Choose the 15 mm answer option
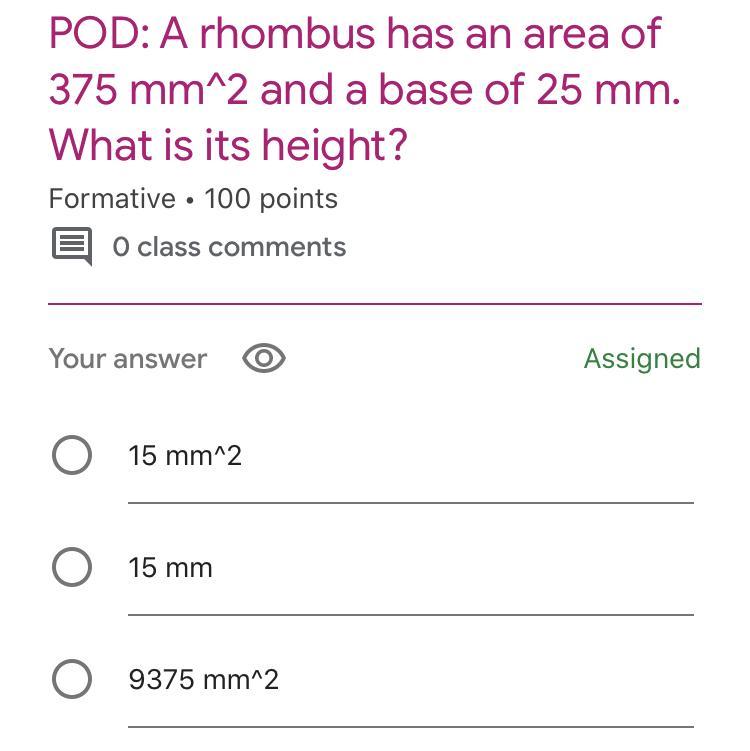Screen dimensions: 750x751 72,567
